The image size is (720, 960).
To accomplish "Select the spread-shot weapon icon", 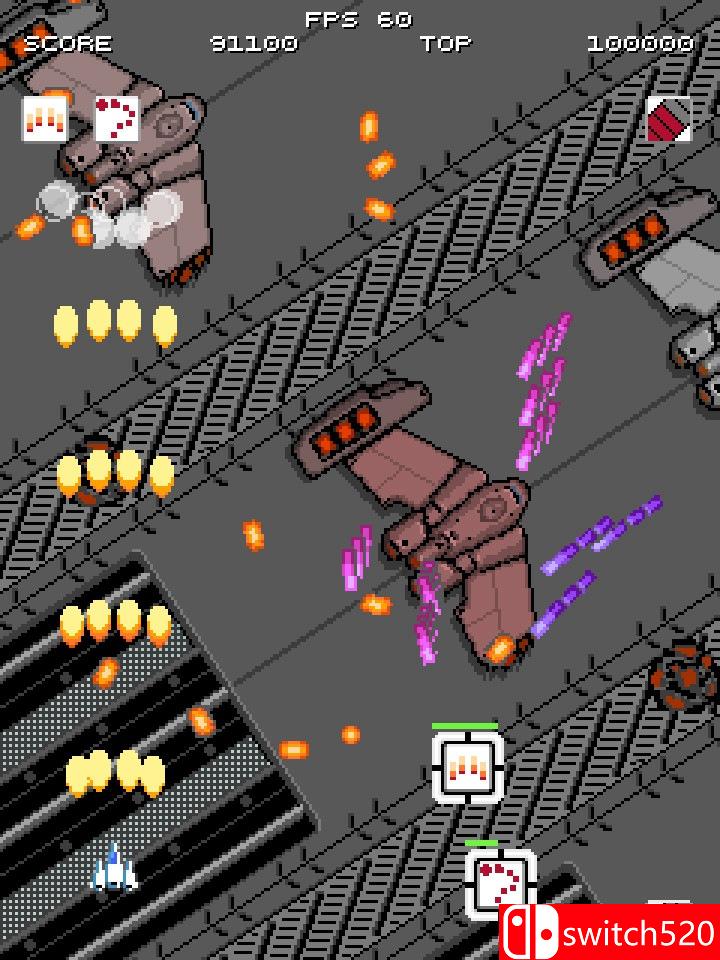I will 117,119.
